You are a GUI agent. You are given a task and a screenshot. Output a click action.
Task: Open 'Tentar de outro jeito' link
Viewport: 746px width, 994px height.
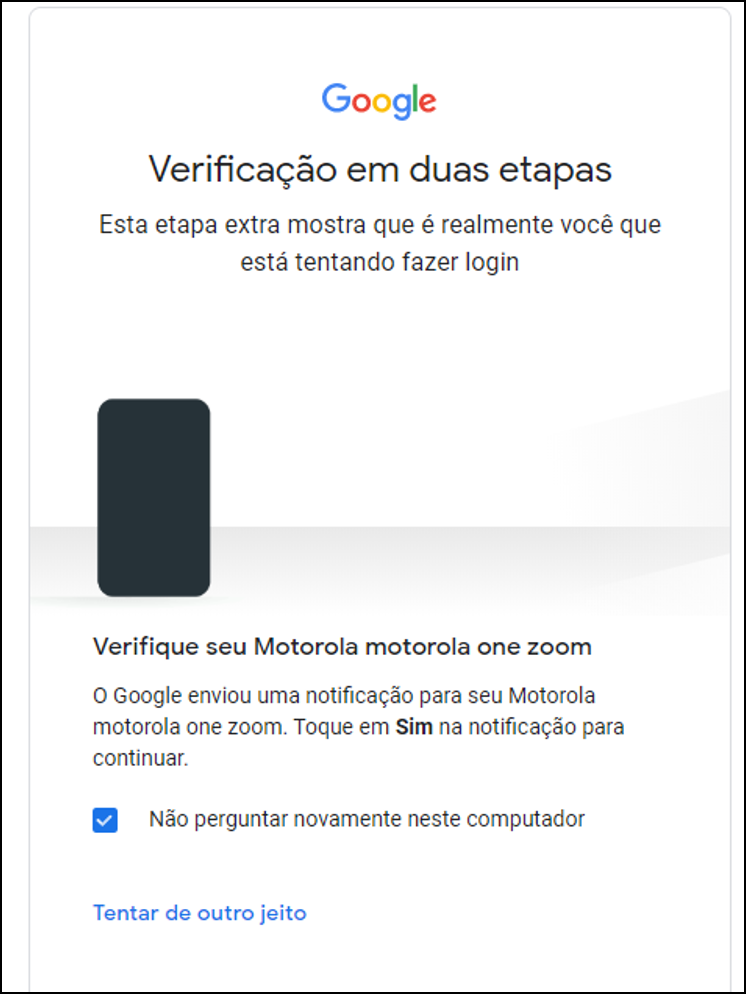pos(199,913)
